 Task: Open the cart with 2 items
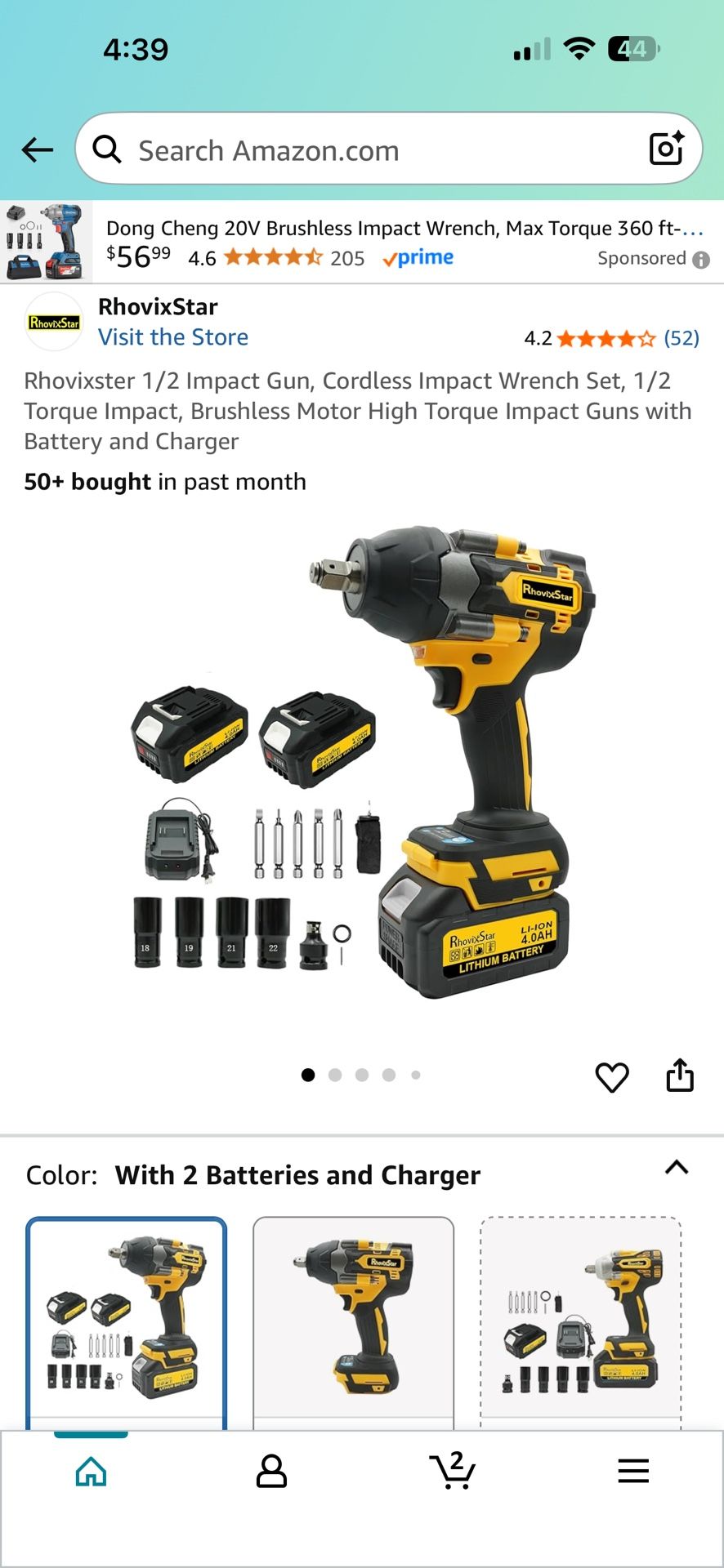(x=452, y=1472)
